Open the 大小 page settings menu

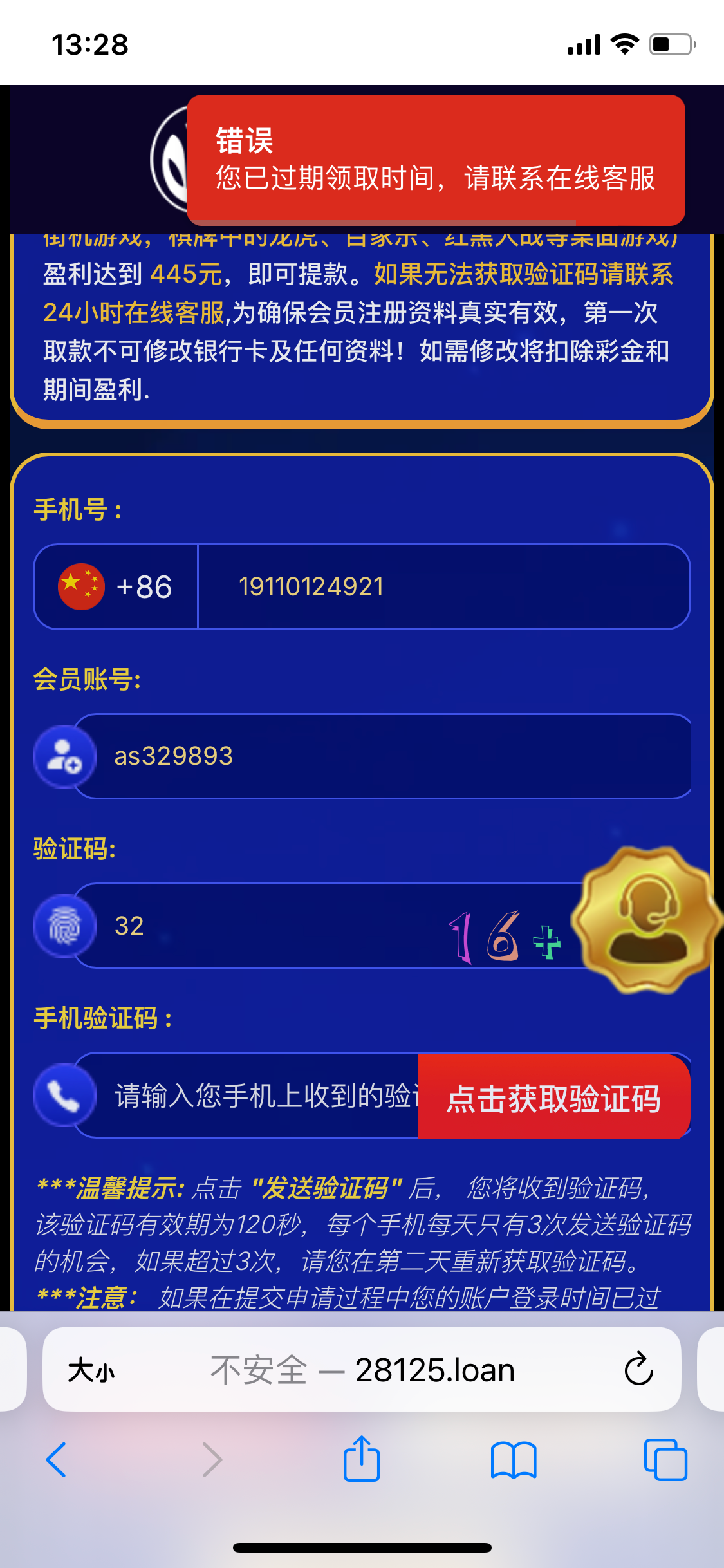point(91,1370)
